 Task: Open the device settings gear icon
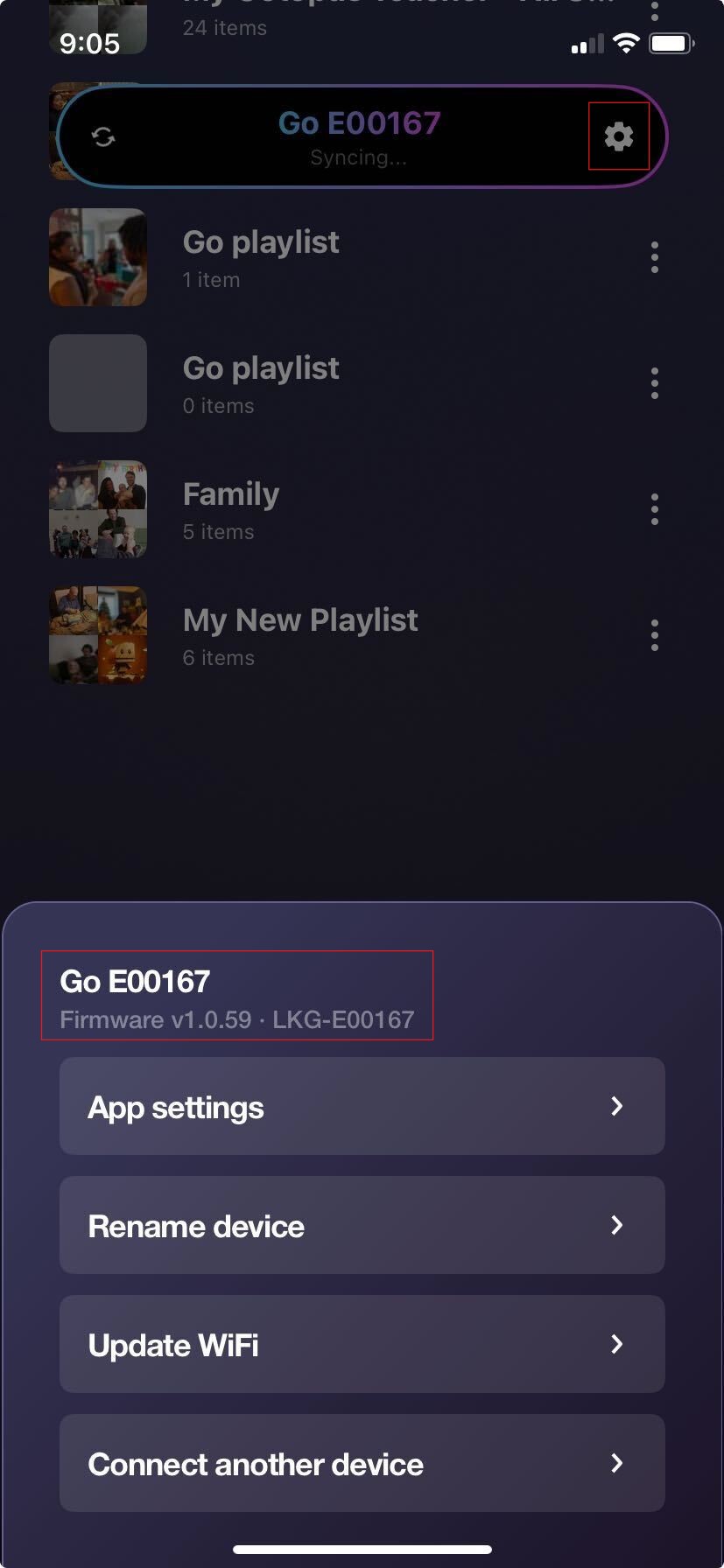pyautogui.click(x=618, y=136)
